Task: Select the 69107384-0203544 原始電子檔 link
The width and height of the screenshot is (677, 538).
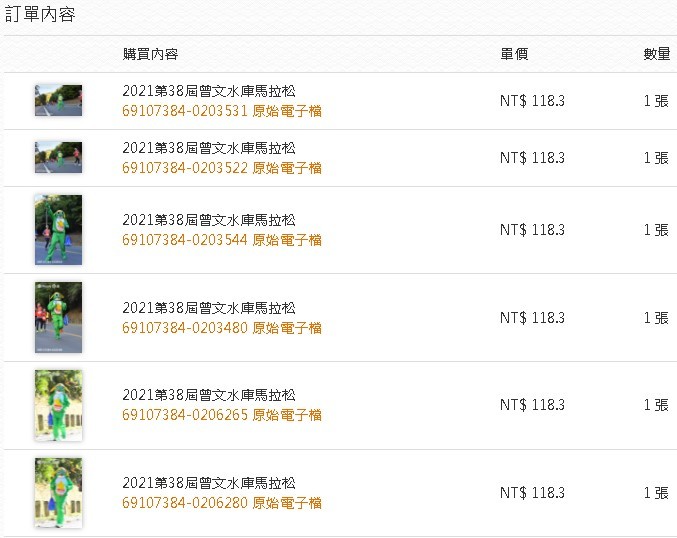Action: (x=222, y=240)
